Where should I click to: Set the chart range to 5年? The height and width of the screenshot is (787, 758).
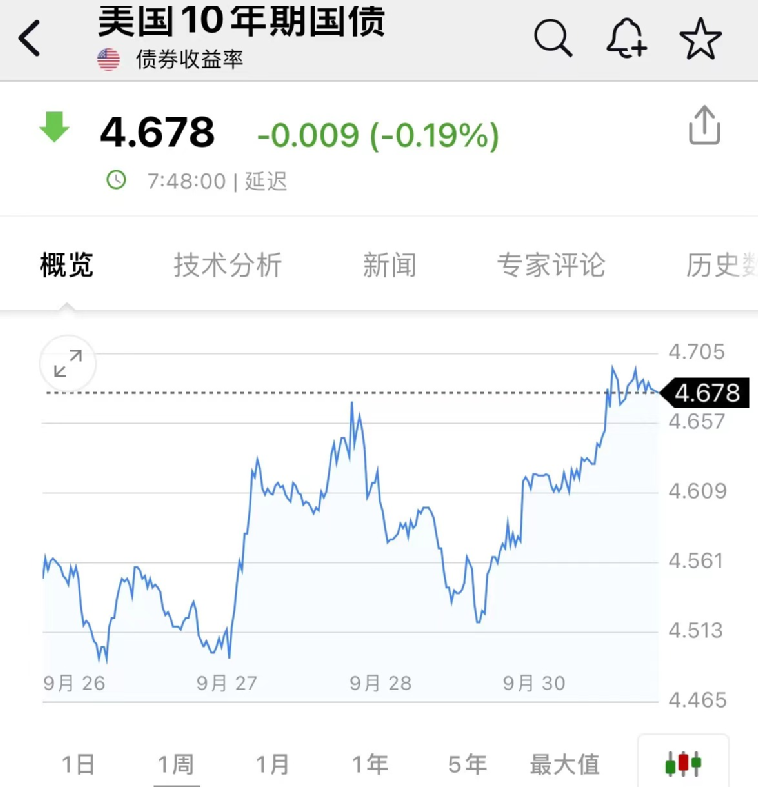pos(467,765)
